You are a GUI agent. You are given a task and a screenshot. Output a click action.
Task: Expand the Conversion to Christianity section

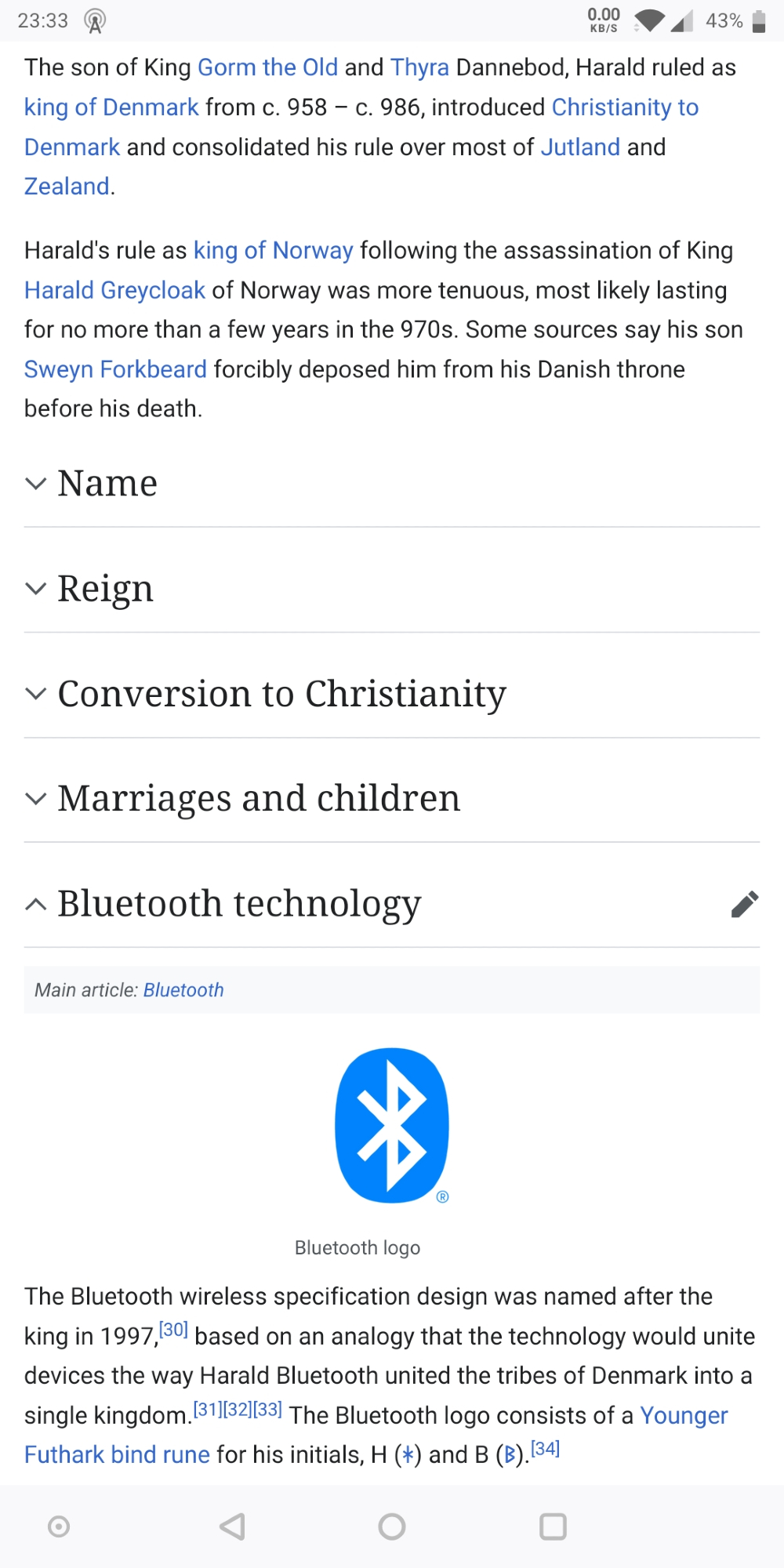coord(281,694)
